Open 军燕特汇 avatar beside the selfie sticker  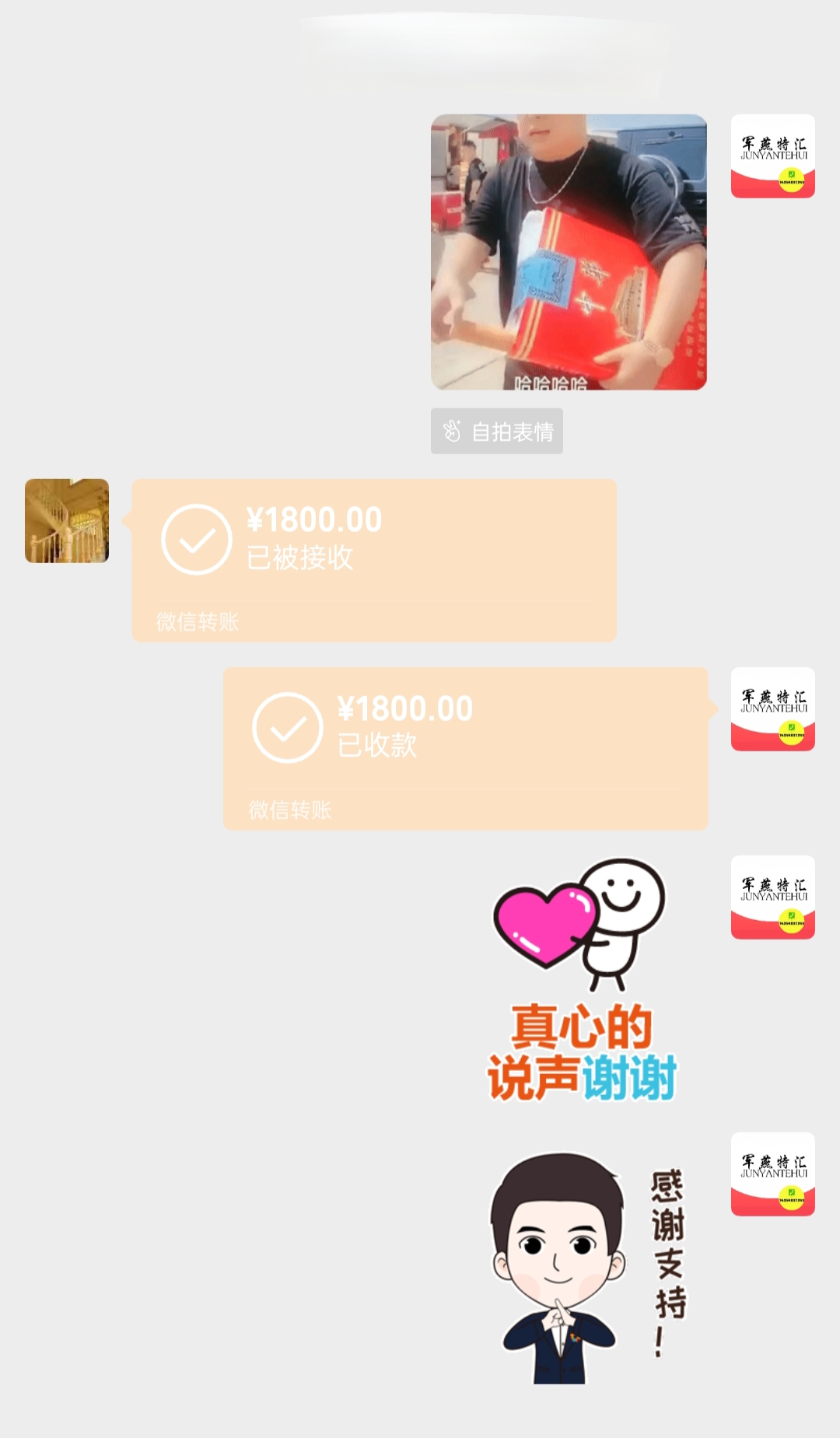(x=772, y=156)
